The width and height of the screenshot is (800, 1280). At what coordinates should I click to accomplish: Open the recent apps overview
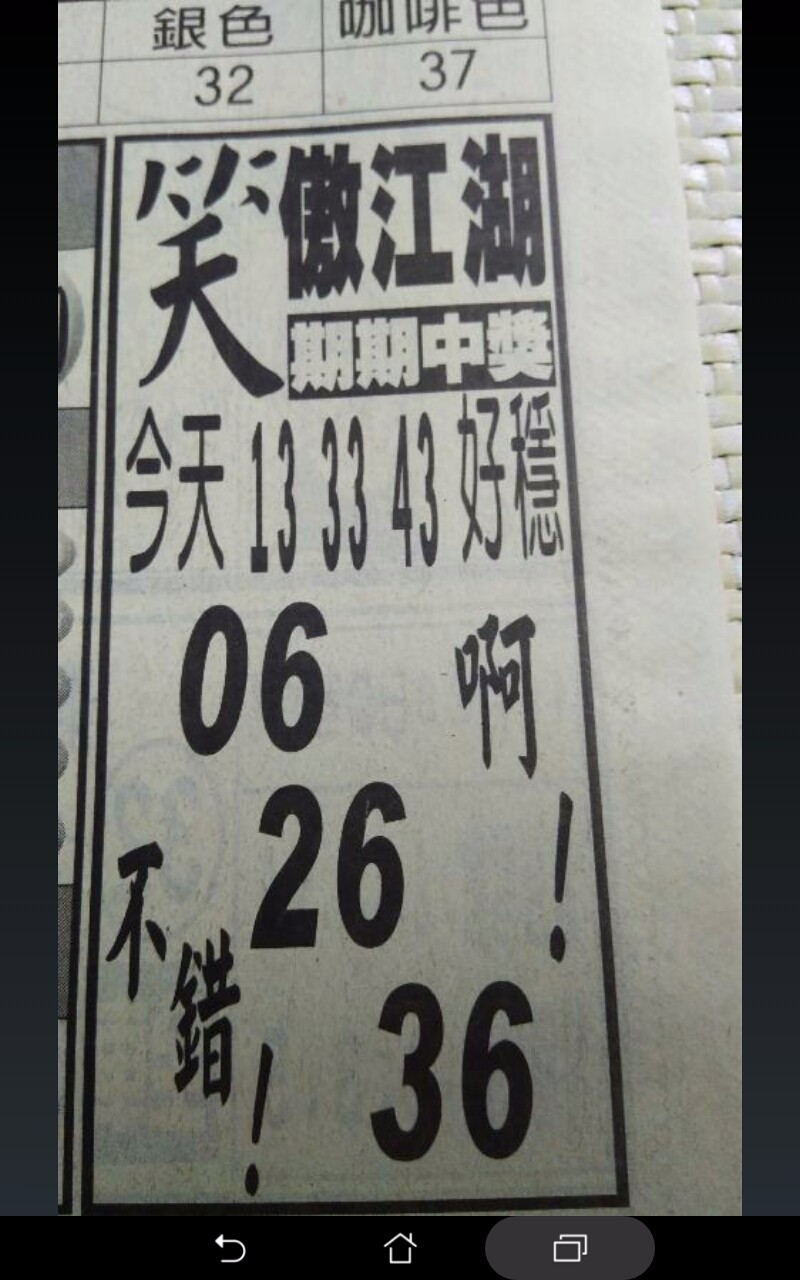pyautogui.click(x=570, y=1248)
